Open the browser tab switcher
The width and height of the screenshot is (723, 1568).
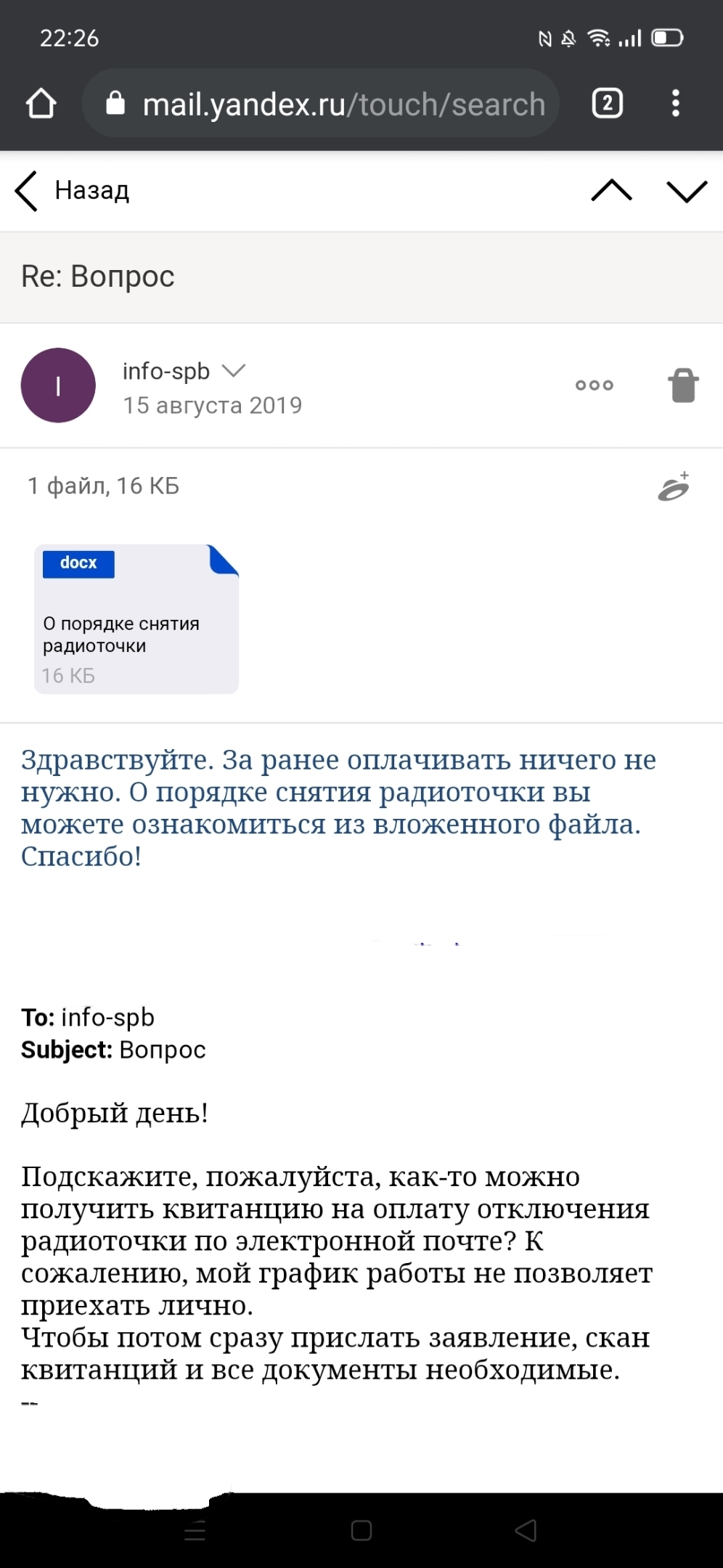click(607, 103)
